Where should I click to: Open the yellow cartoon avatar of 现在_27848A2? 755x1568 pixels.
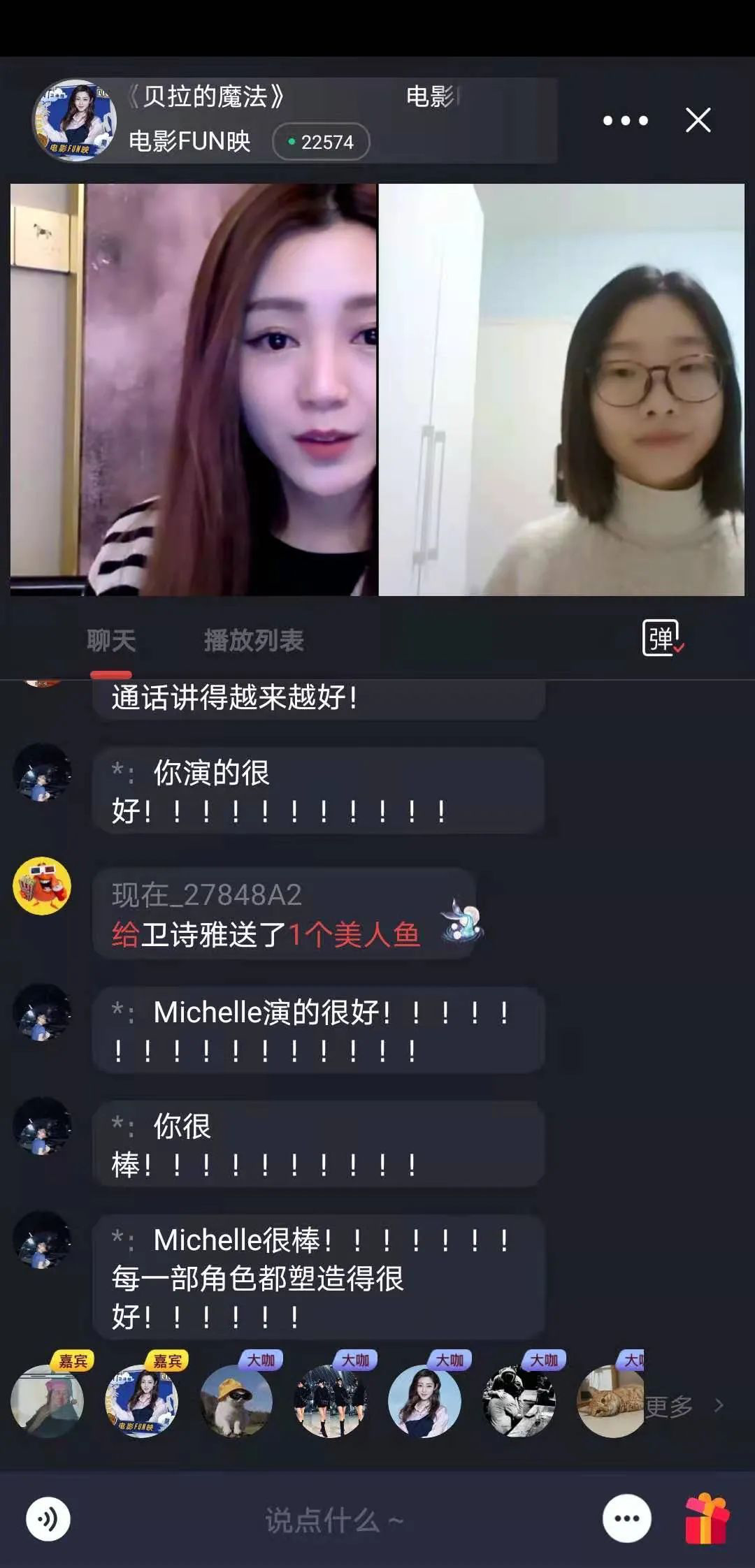pyautogui.click(x=42, y=886)
